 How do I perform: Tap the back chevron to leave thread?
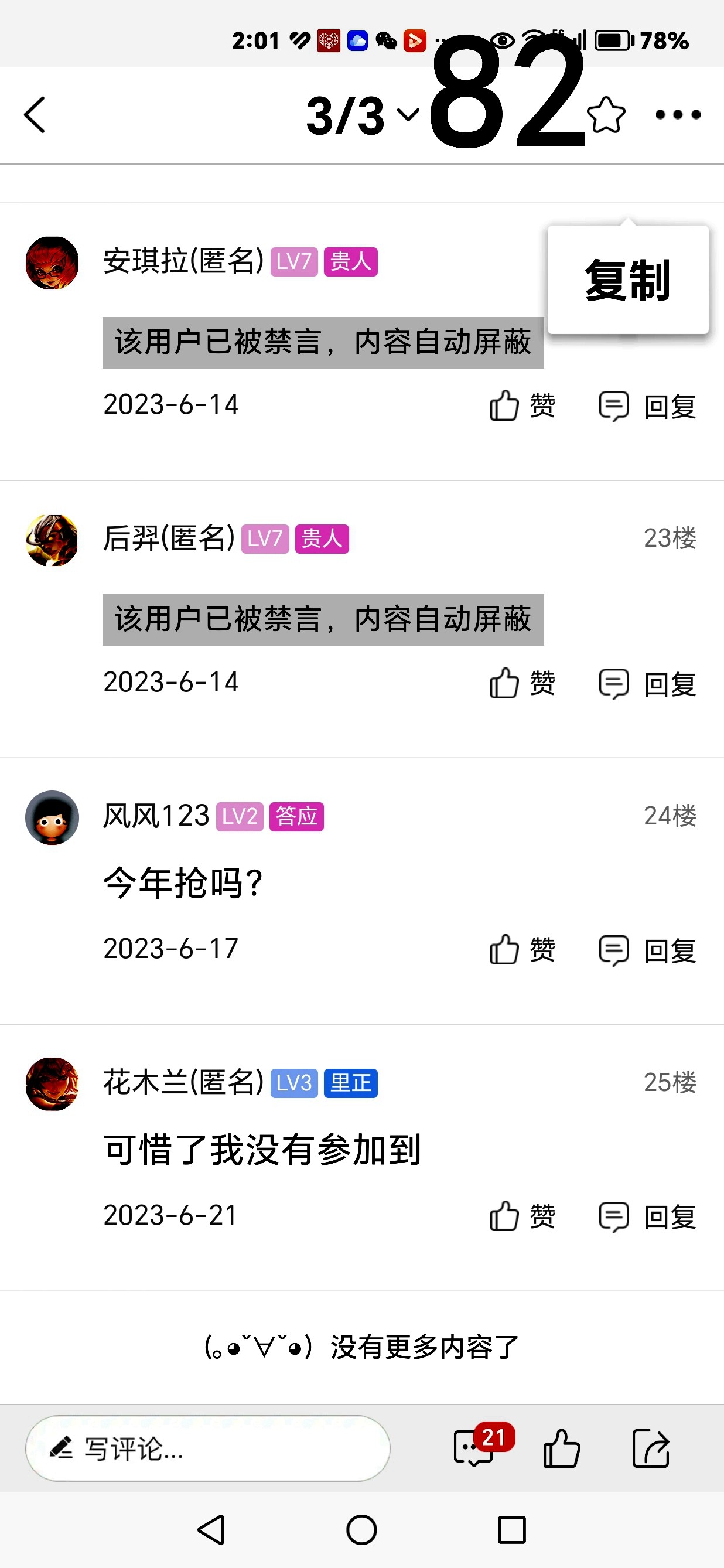pos(35,114)
